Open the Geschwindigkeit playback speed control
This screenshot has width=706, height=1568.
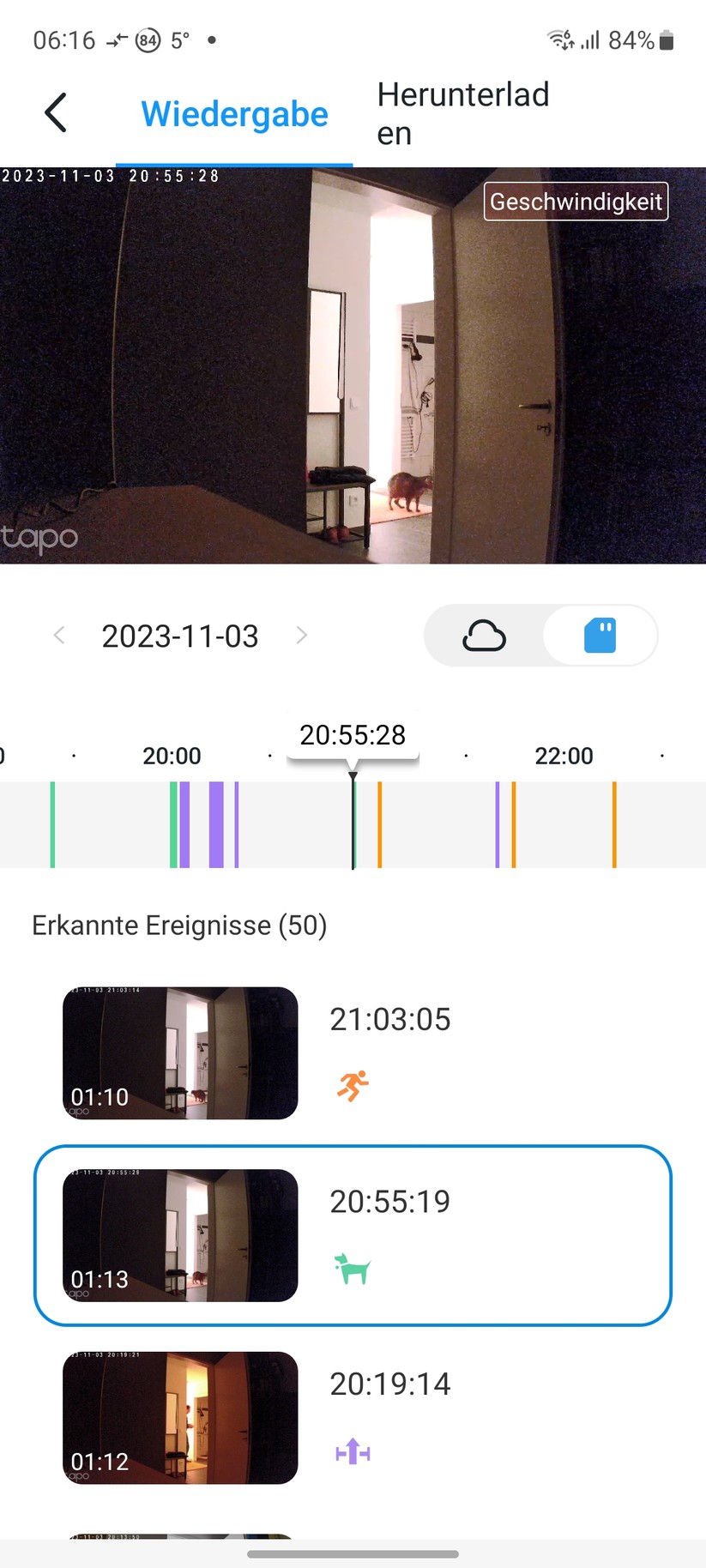coord(576,202)
